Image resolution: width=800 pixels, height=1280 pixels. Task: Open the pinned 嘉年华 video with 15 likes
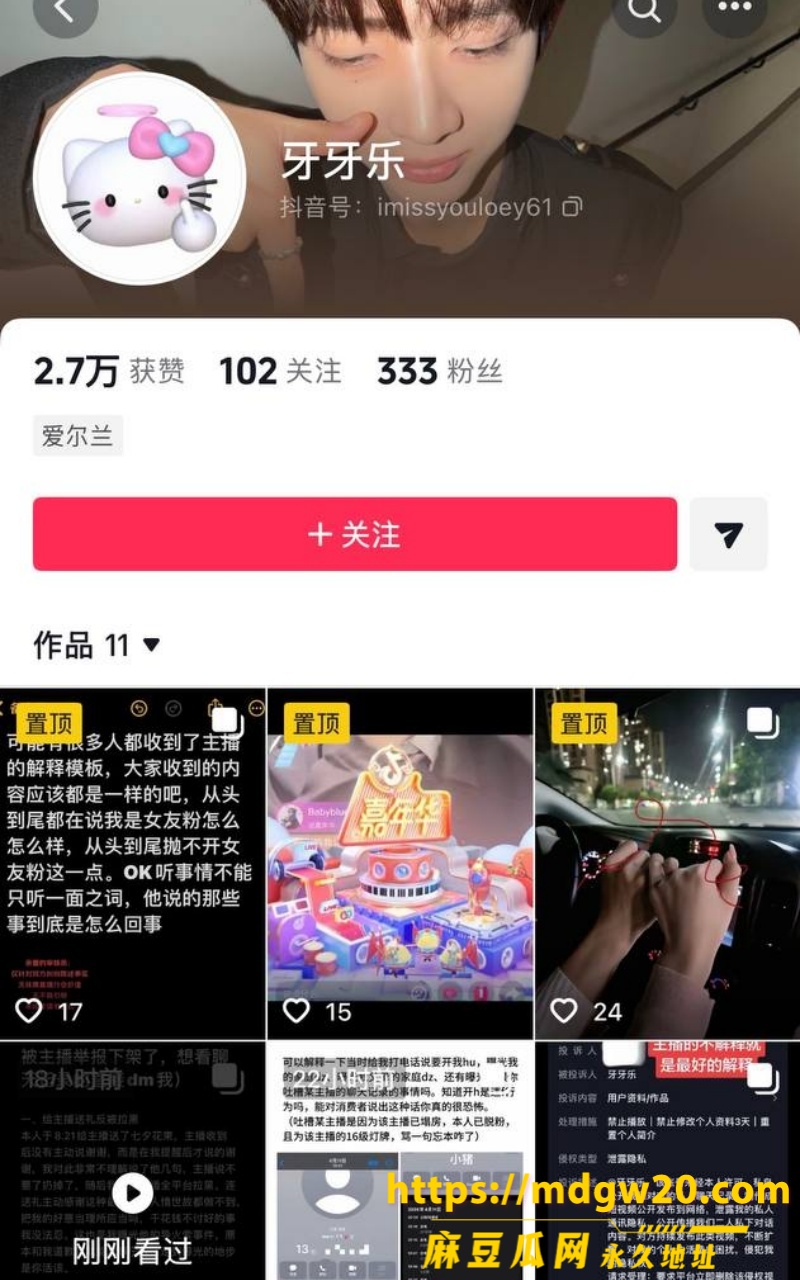click(400, 864)
